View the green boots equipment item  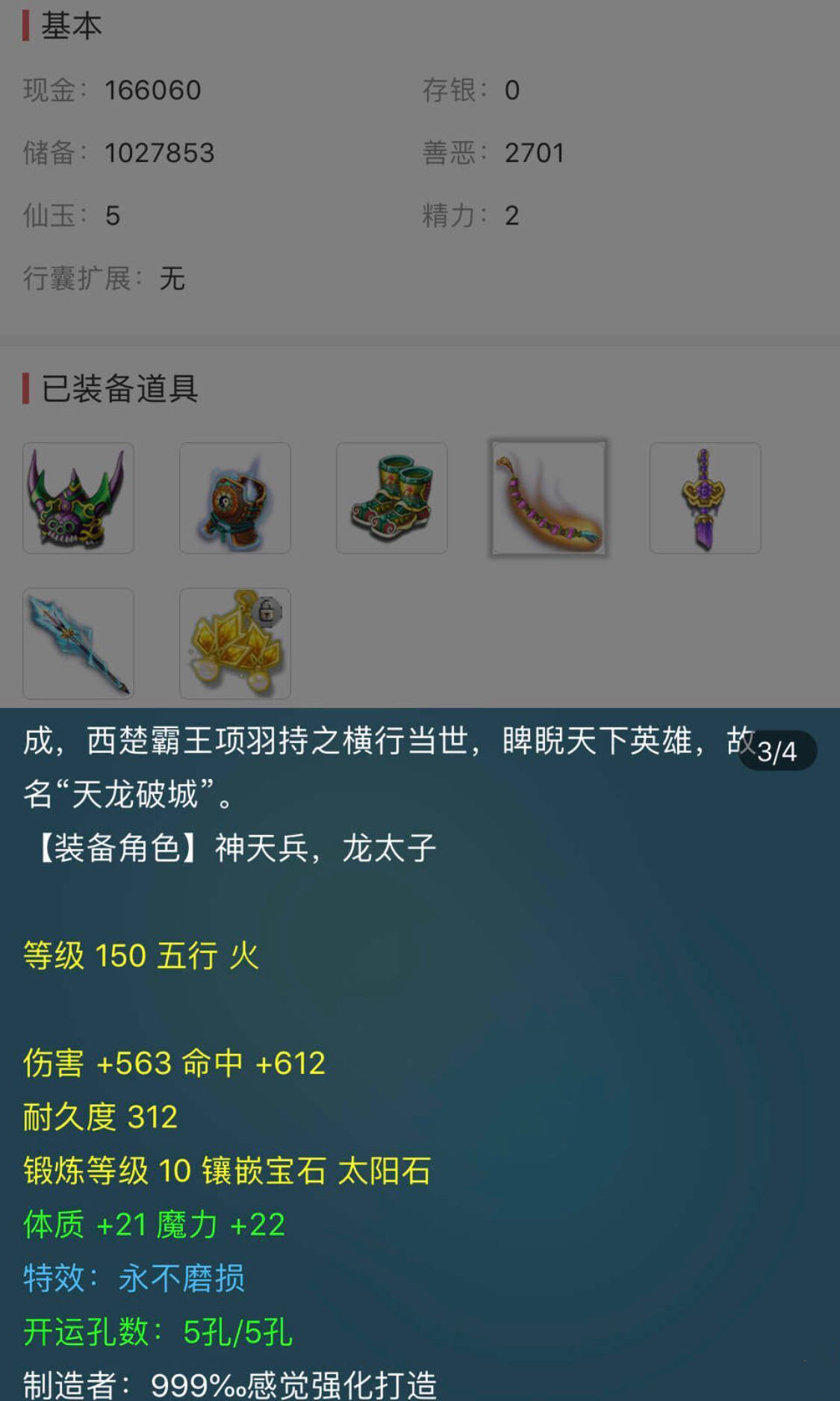pyautogui.click(x=392, y=498)
